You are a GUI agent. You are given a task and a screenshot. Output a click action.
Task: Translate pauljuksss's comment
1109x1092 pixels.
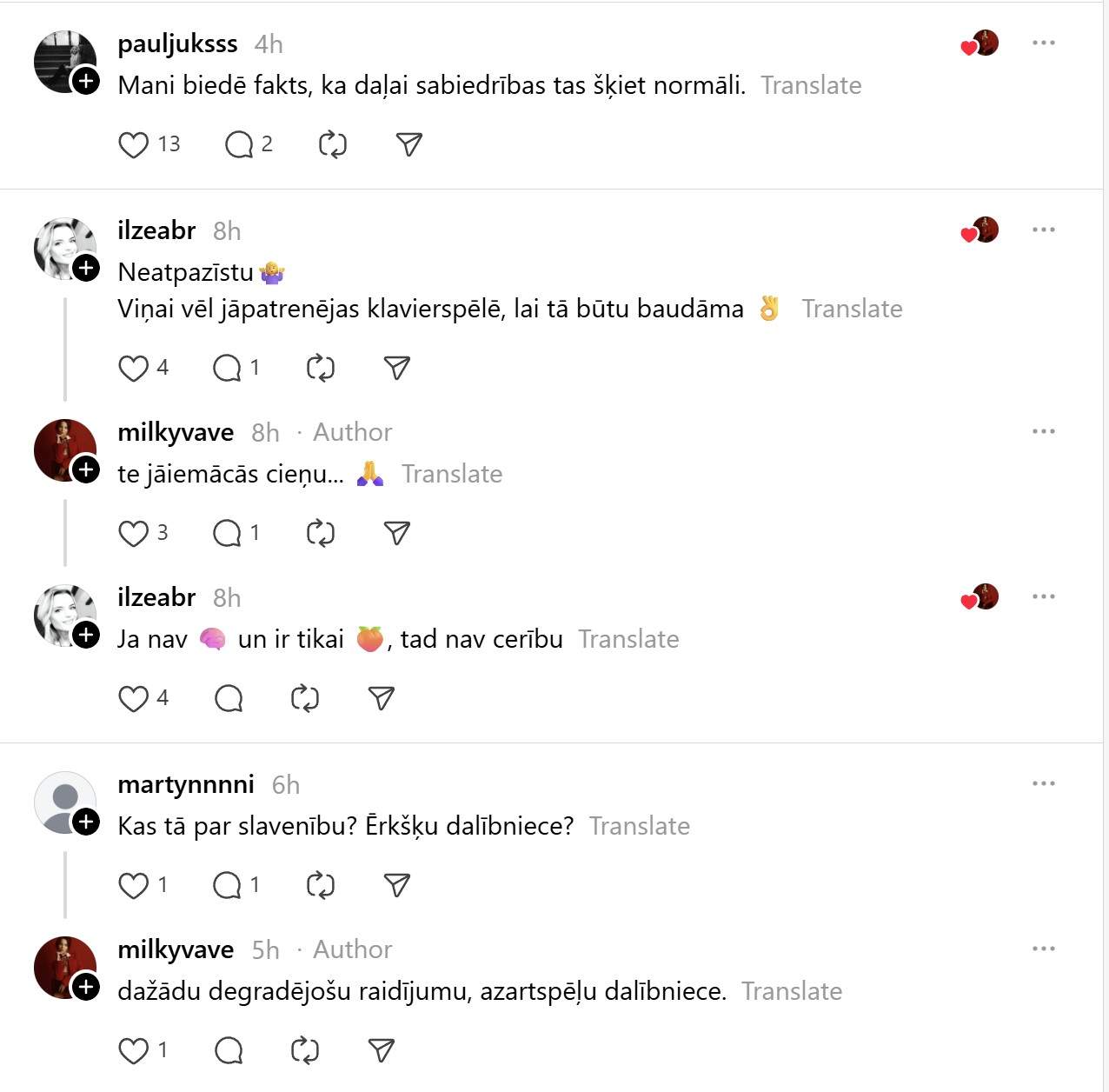[x=811, y=85]
